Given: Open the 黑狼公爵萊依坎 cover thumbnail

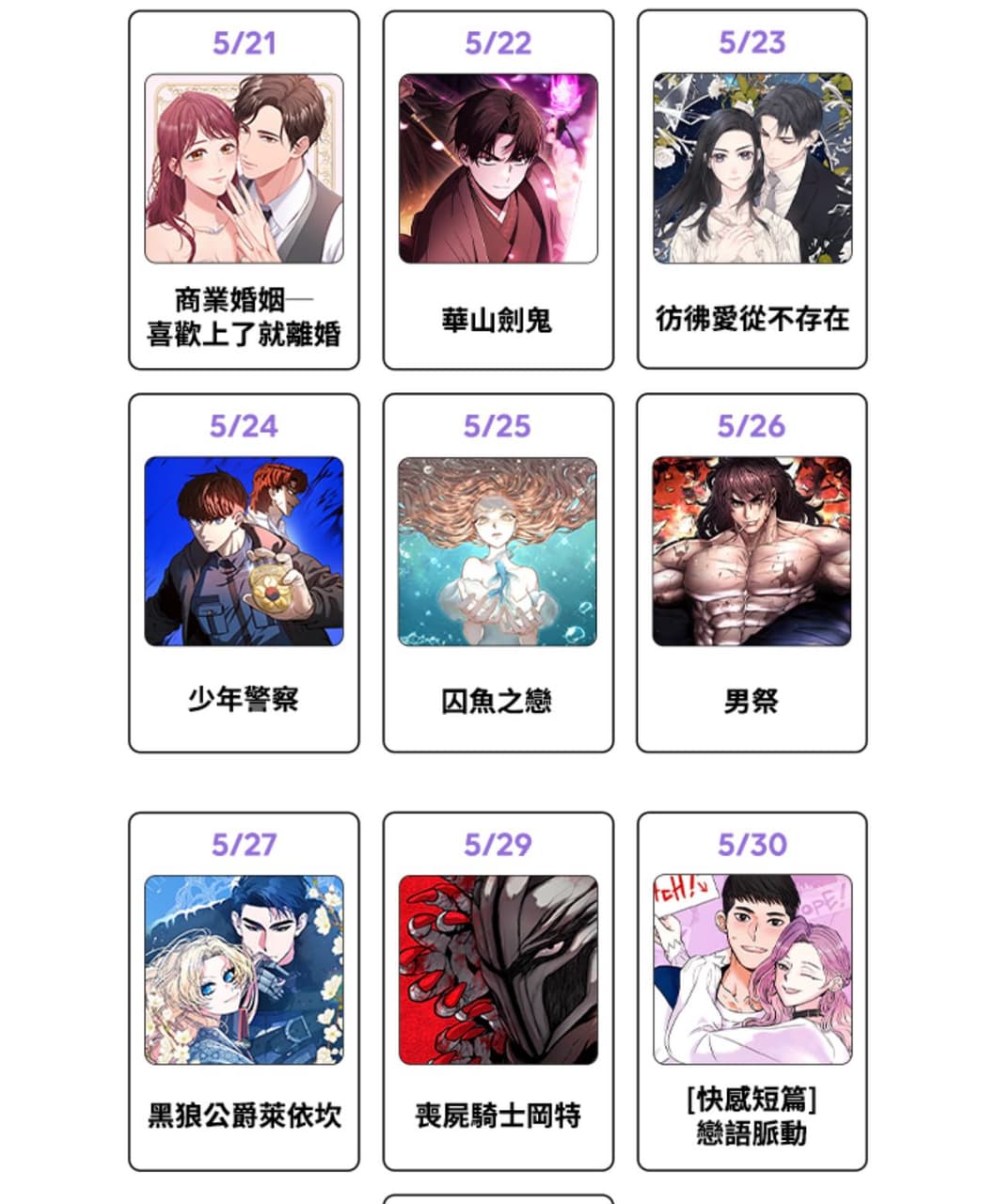Looking at the screenshot, I should pyautogui.click(x=245, y=973).
